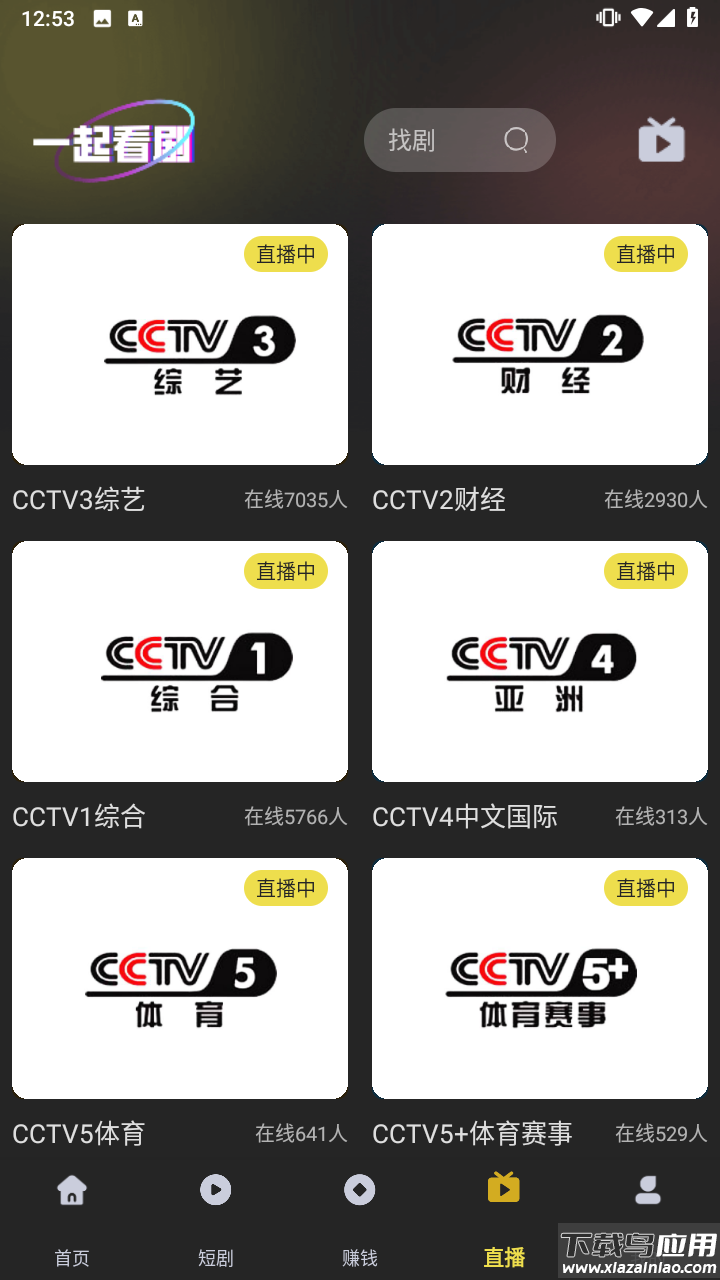
Task: Tap the 直播中 badge on CCTV5+ card
Action: tap(647, 888)
